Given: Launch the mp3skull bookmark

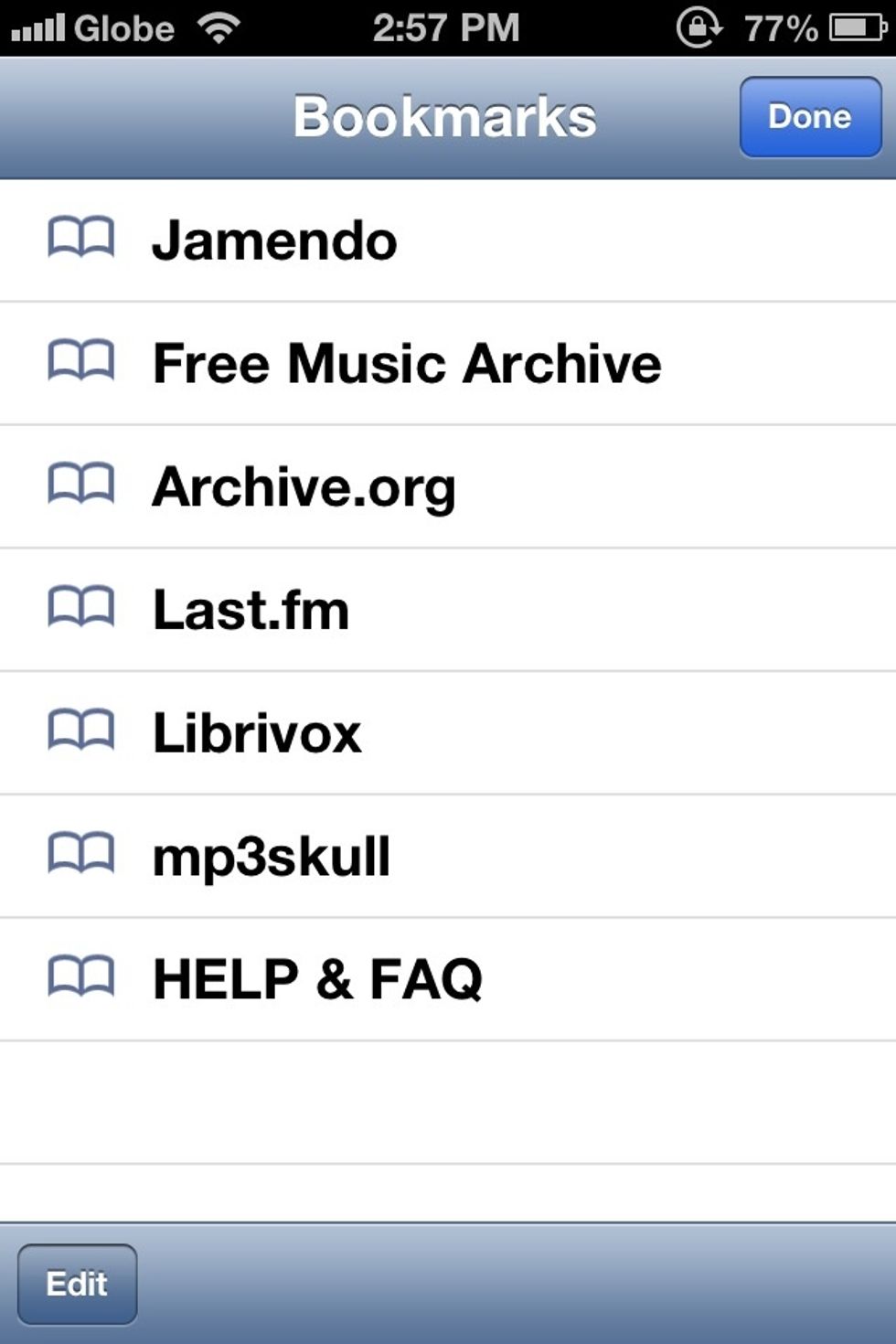Looking at the screenshot, I should point(272,857).
